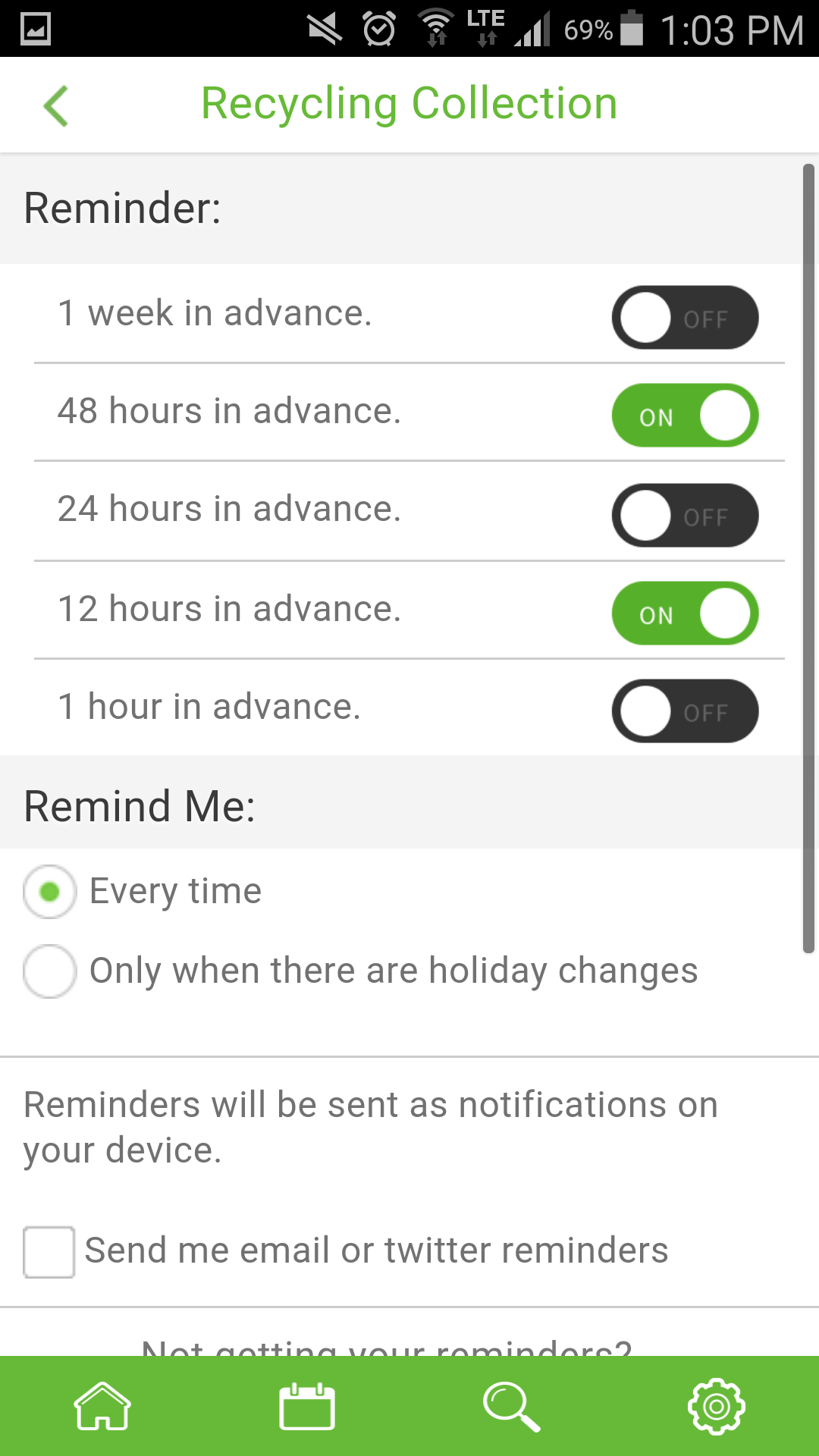Switch to the calendar tab
819x1456 pixels.
pos(307,1407)
